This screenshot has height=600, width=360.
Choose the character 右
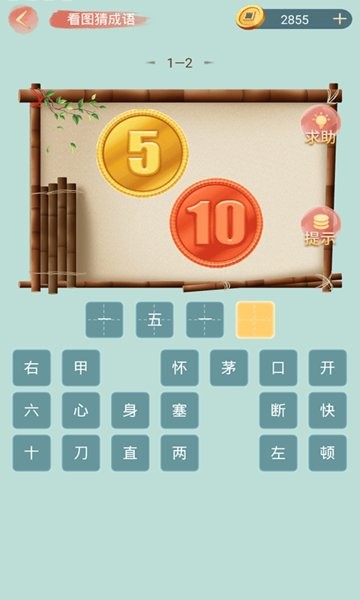coord(31,368)
